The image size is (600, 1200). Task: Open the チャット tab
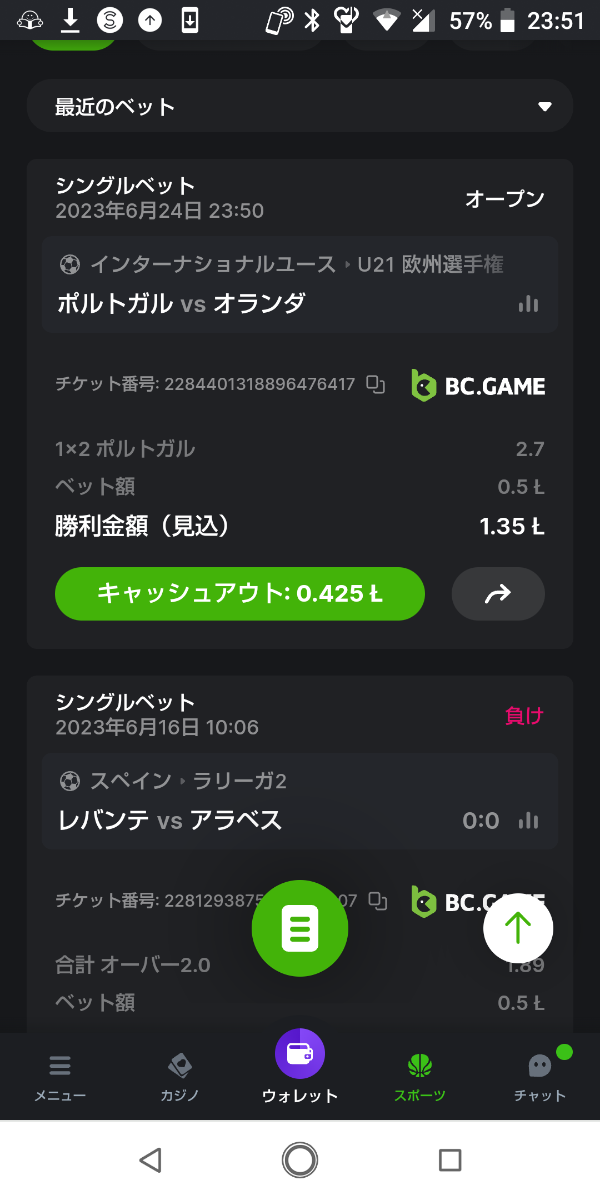540,1076
